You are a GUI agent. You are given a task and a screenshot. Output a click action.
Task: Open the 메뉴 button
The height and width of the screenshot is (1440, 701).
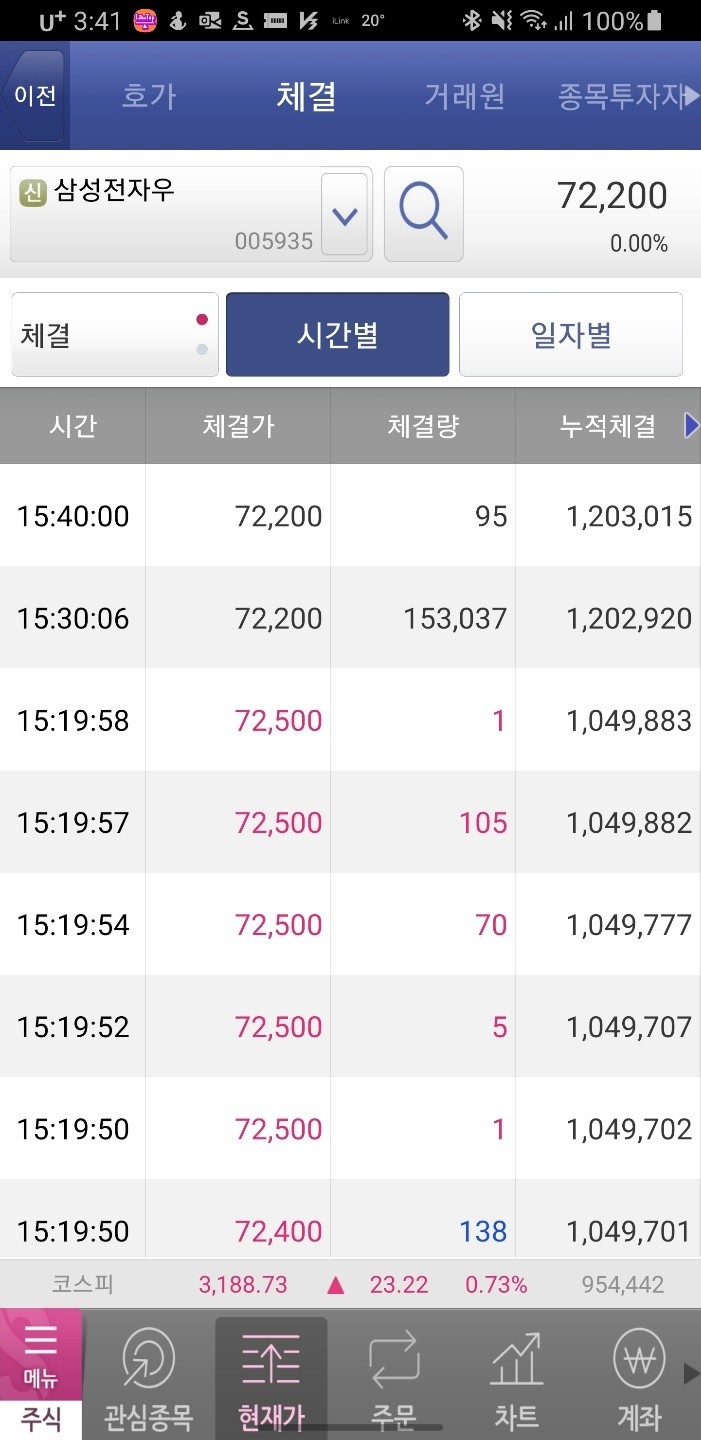coord(41,1356)
